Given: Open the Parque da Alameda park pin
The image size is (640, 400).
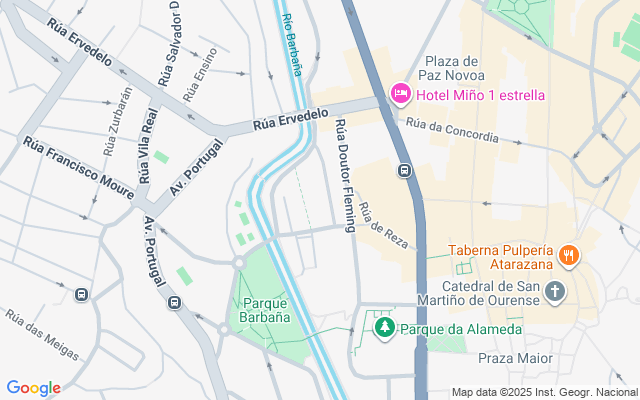Looking at the screenshot, I should (x=383, y=328).
